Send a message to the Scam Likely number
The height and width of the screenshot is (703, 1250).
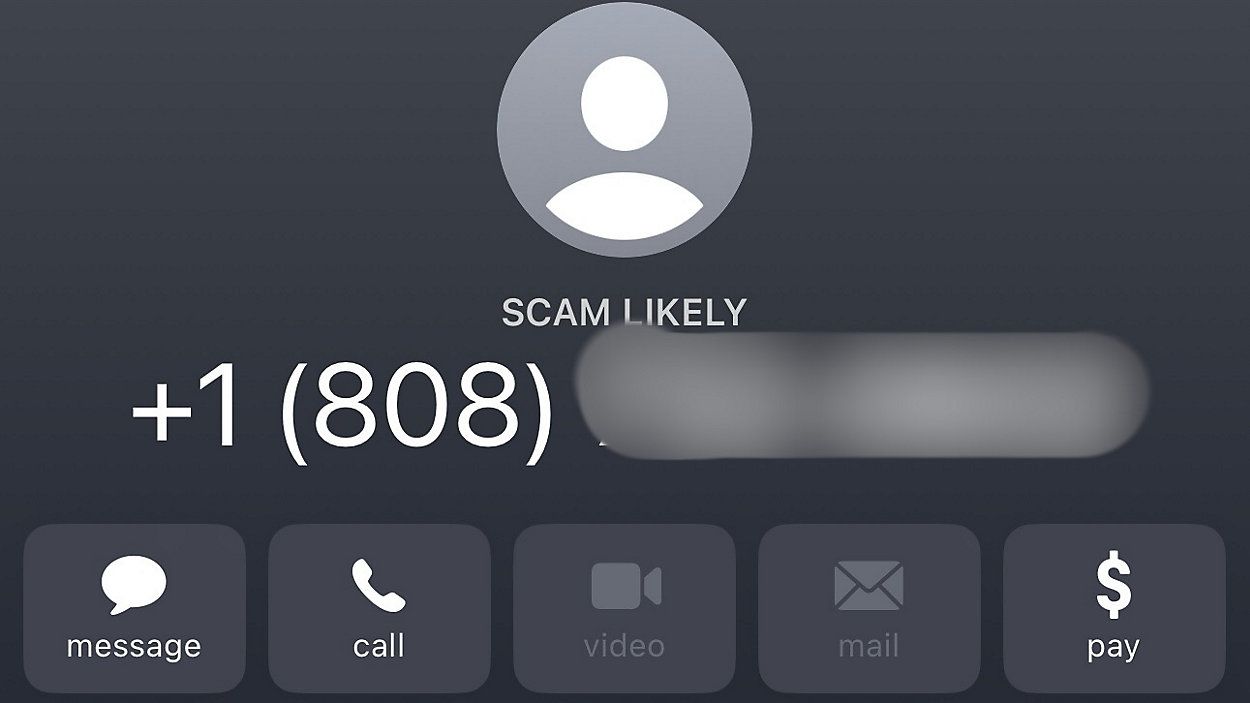click(134, 607)
